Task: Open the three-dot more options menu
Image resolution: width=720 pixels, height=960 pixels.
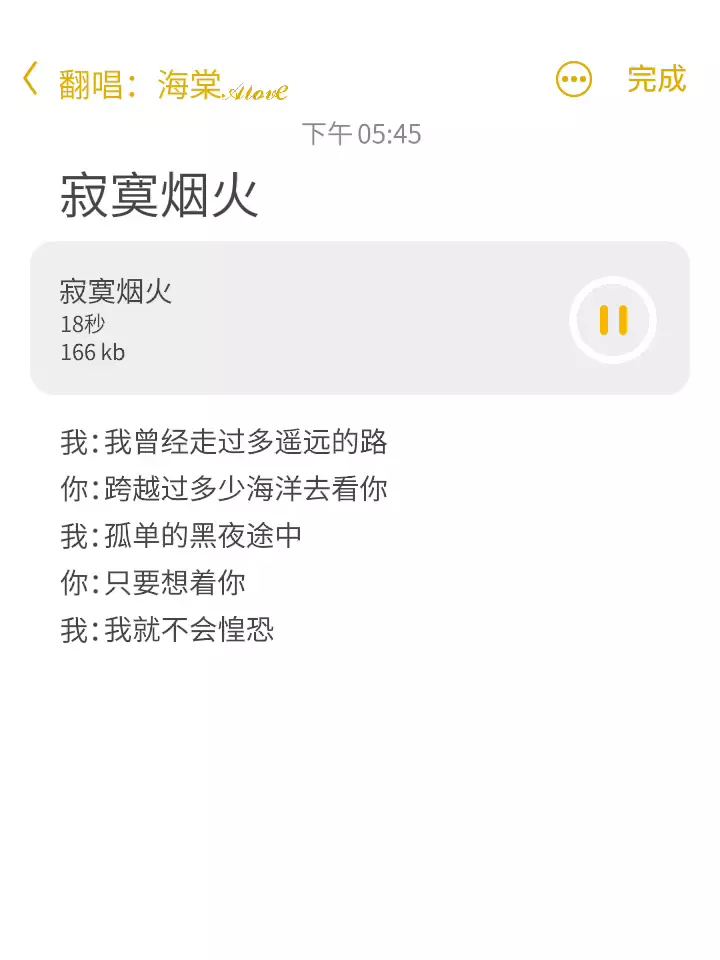Action: [x=574, y=80]
